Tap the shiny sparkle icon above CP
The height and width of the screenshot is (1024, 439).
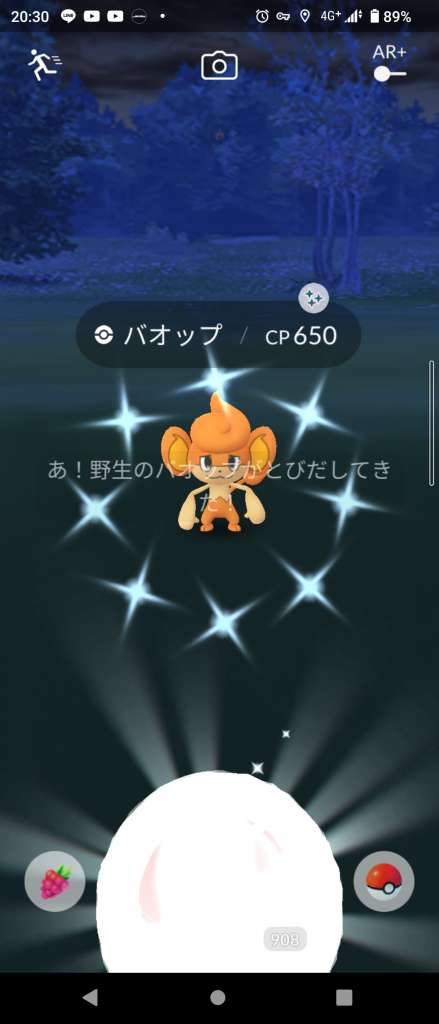coord(314,299)
